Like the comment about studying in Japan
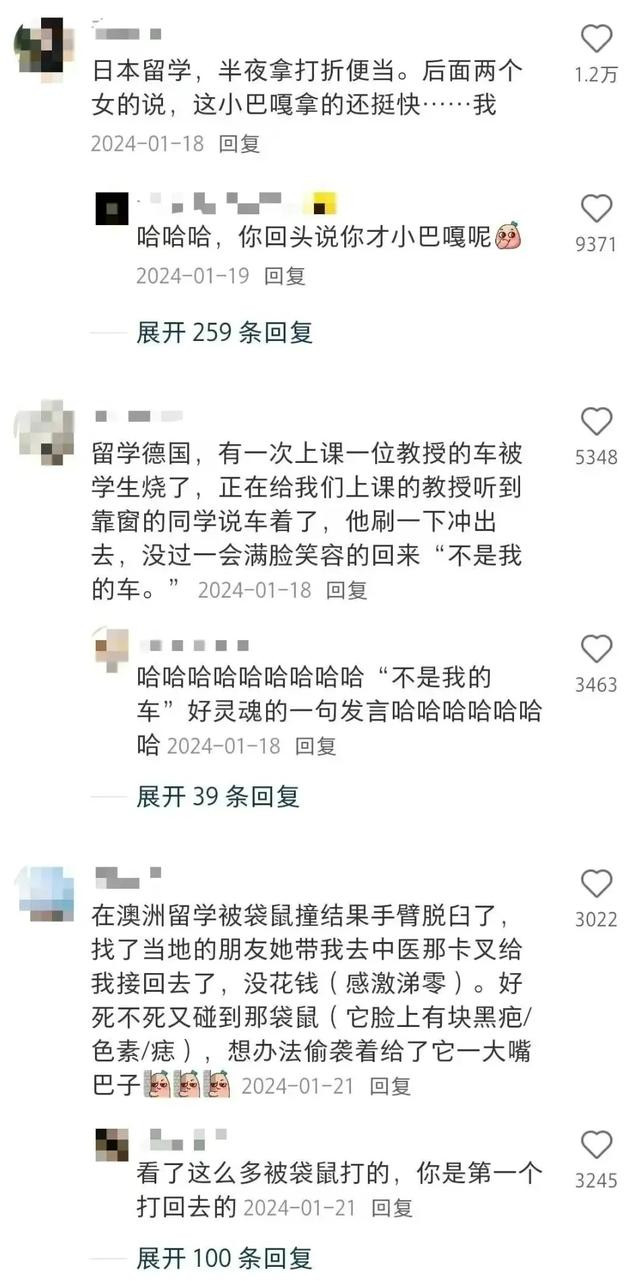 point(597,39)
